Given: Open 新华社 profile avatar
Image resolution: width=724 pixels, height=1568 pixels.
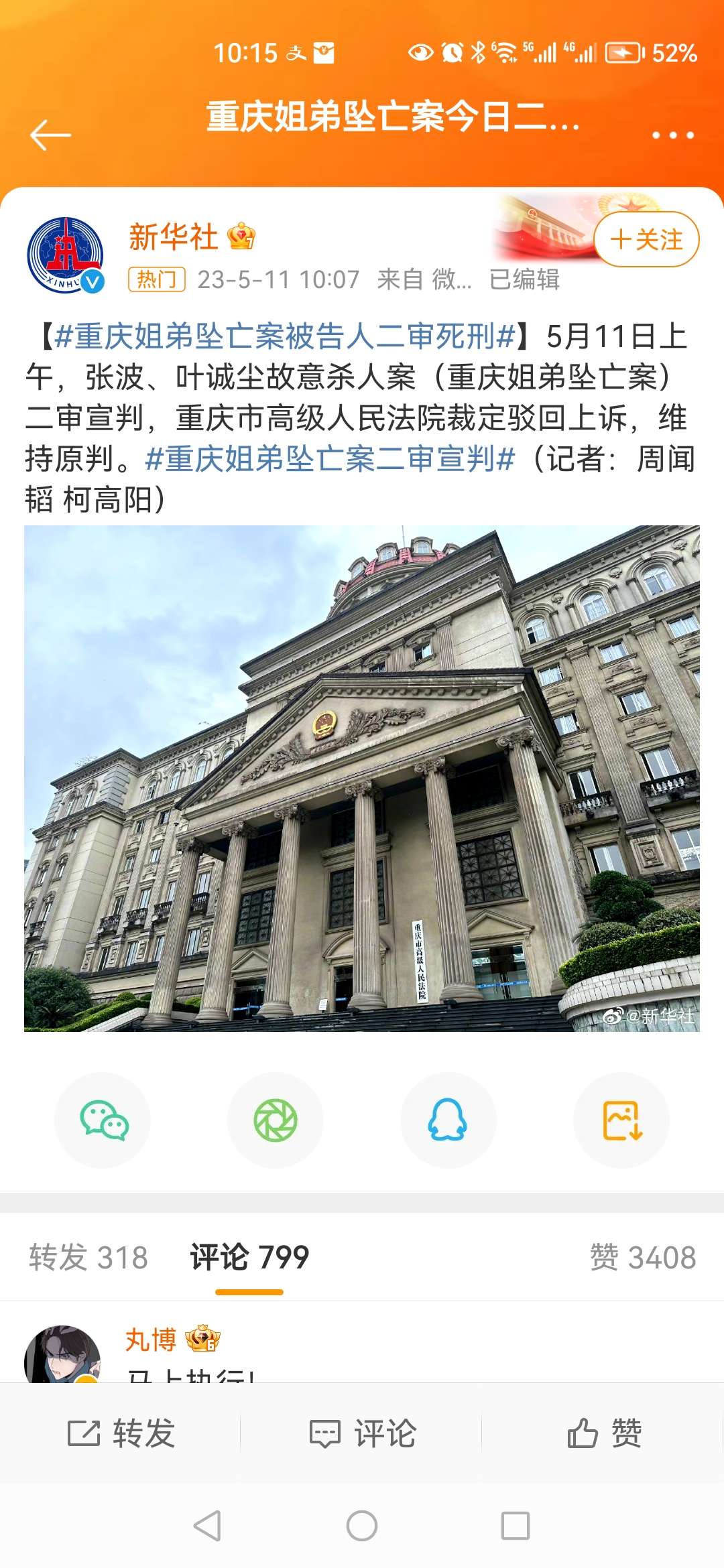Looking at the screenshot, I should click(65, 255).
